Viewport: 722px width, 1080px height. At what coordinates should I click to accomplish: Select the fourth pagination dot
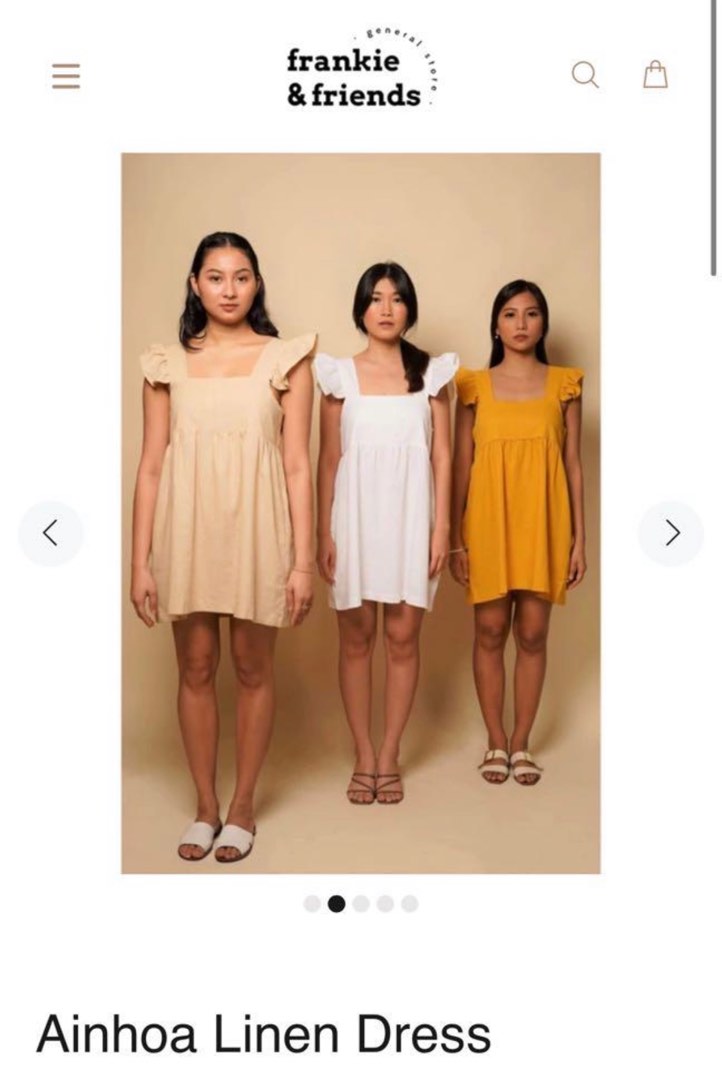tap(384, 902)
